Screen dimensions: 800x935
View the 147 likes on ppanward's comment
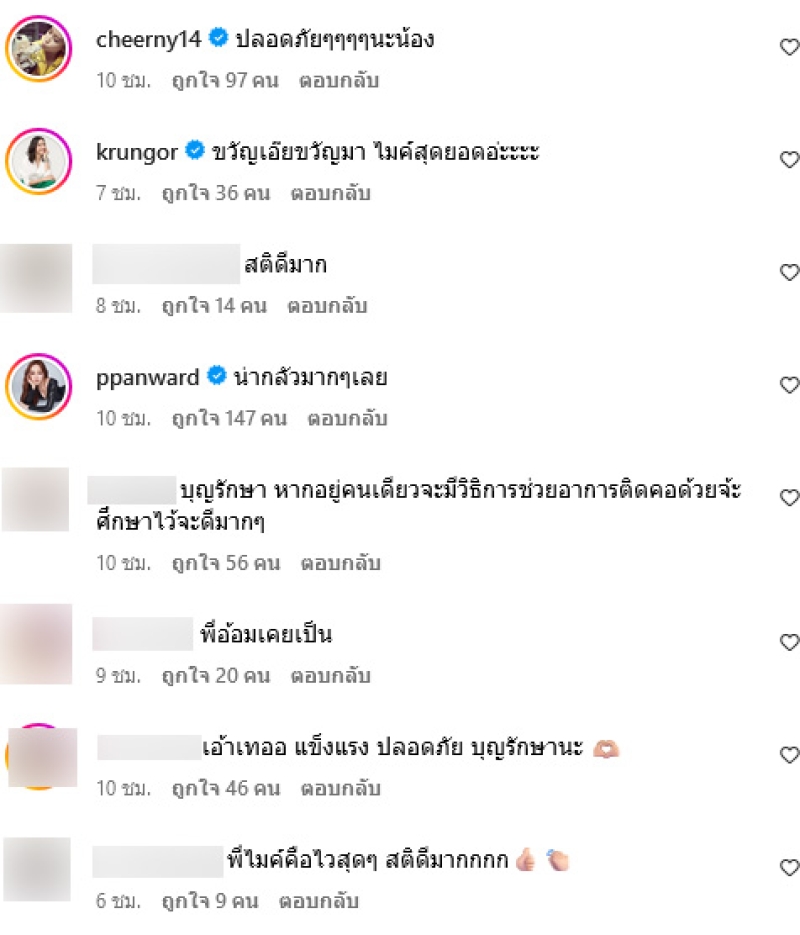coord(229,419)
